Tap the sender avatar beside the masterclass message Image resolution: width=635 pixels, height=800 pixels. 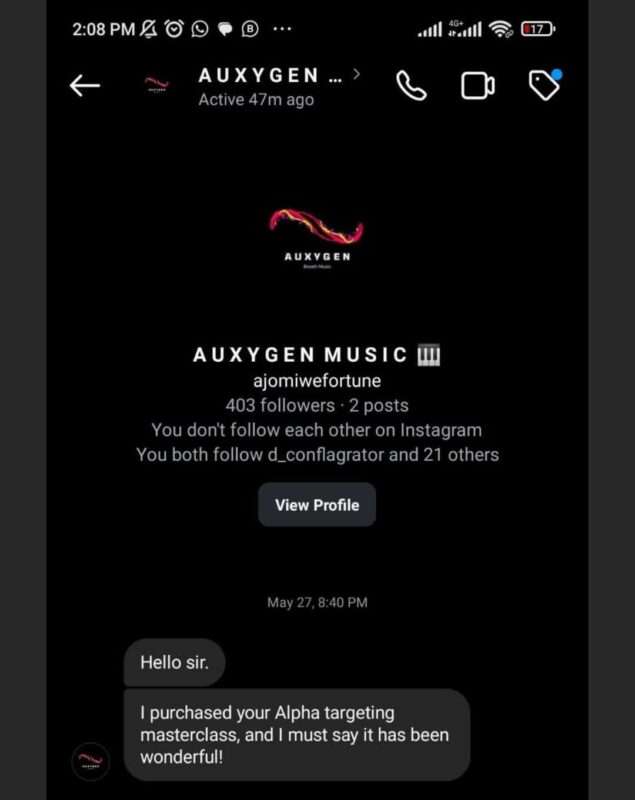91,761
